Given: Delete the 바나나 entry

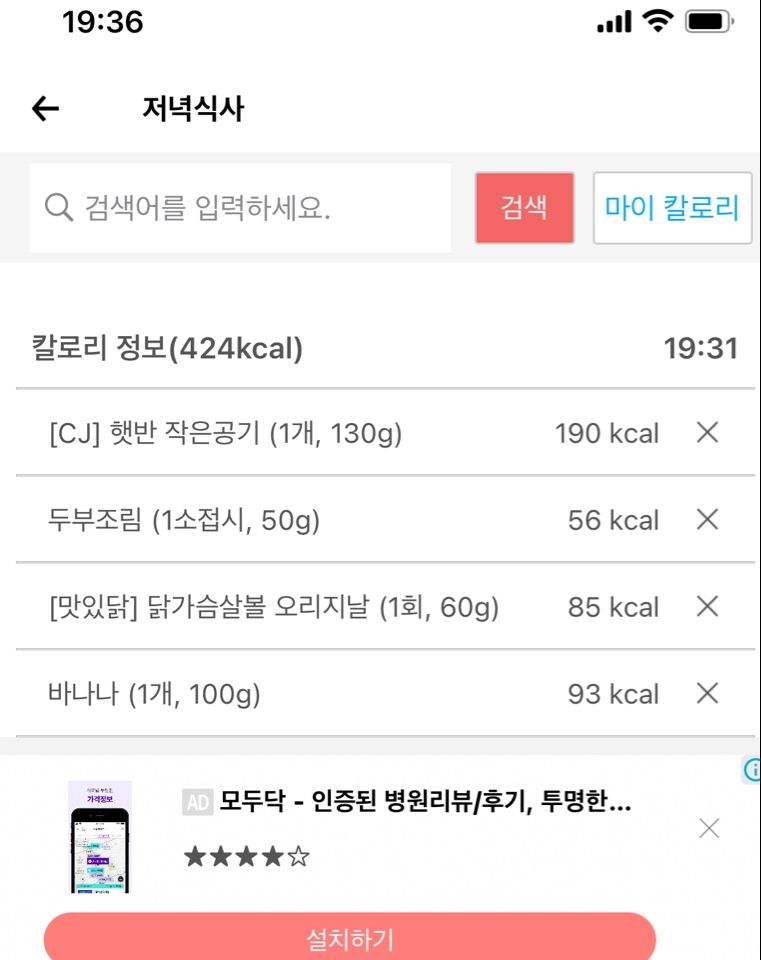Looking at the screenshot, I should click(707, 694).
